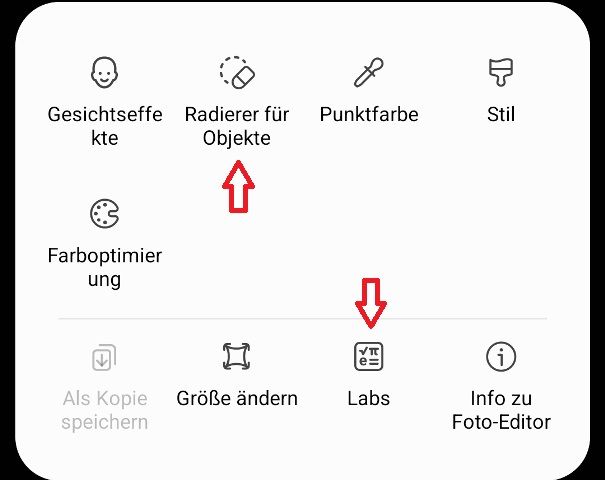View Info zu Foto-Editor
This screenshot has height=480, width=605.
(500, 385)
